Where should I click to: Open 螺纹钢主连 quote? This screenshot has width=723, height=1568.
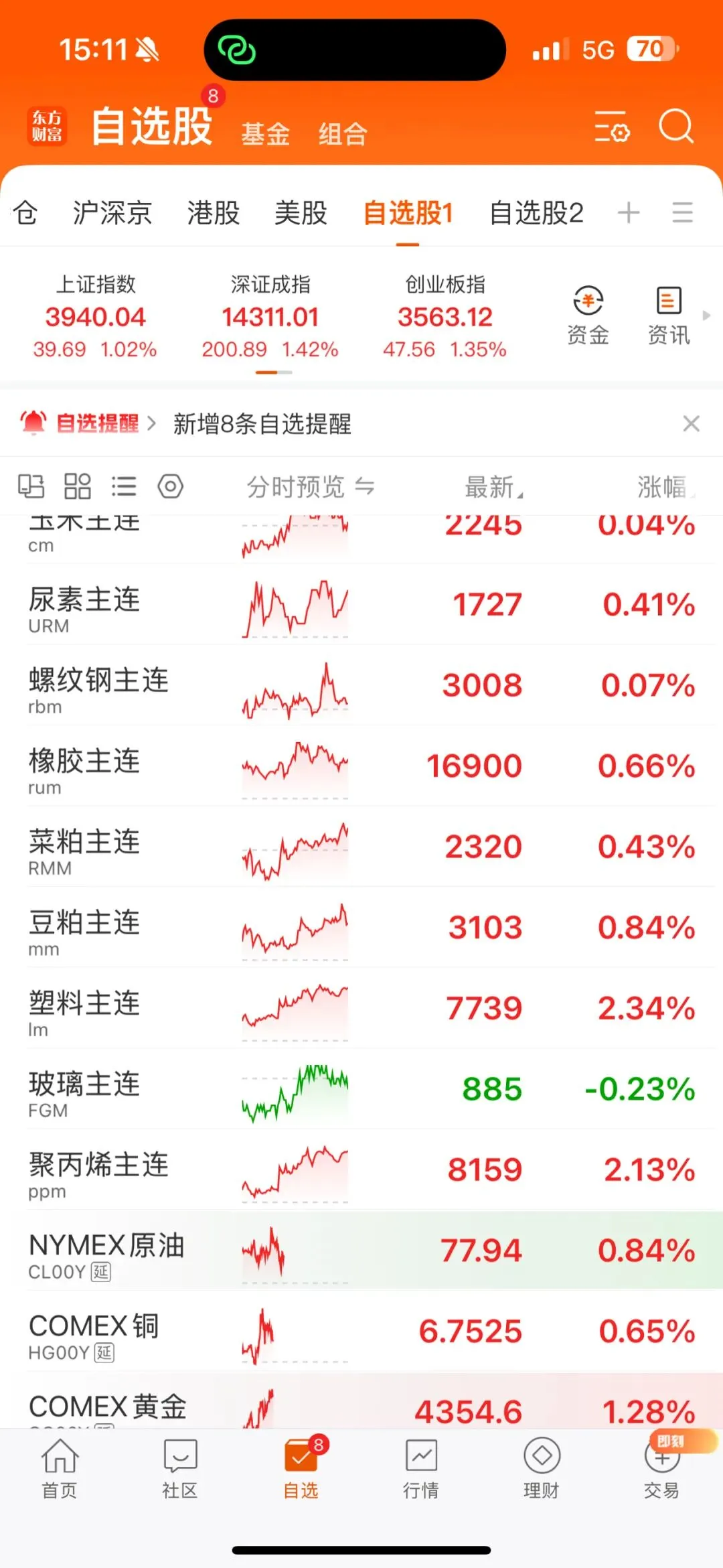(x=361, y=685)
